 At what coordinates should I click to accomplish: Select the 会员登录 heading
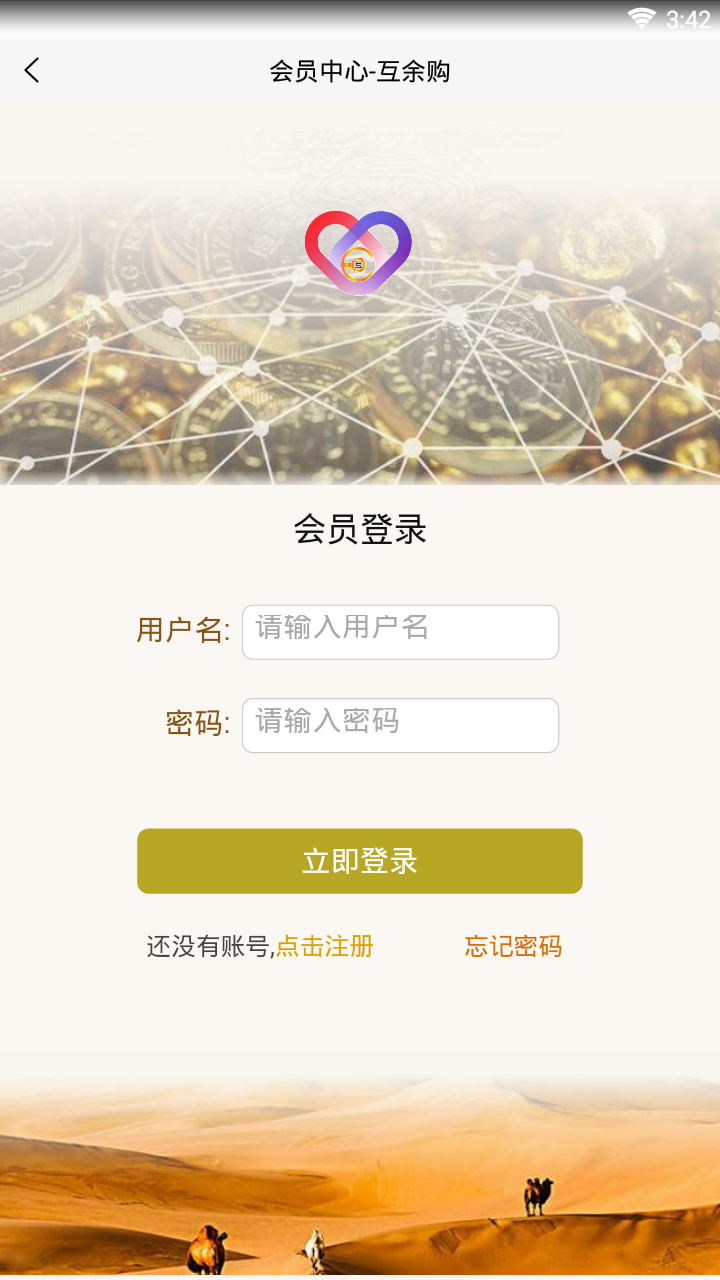360,531
